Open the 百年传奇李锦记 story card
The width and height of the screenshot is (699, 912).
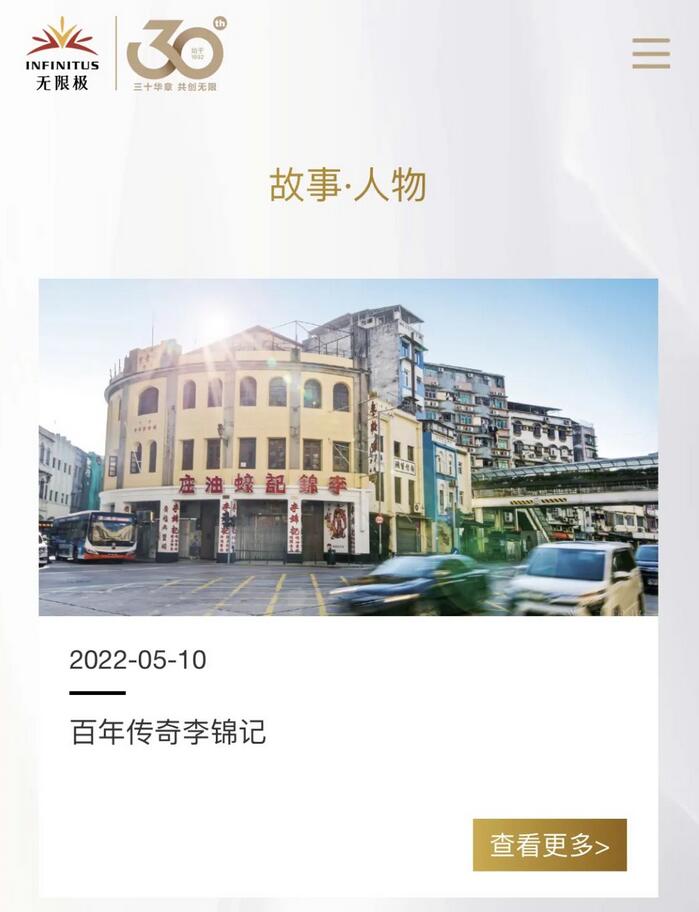point(168,732)
